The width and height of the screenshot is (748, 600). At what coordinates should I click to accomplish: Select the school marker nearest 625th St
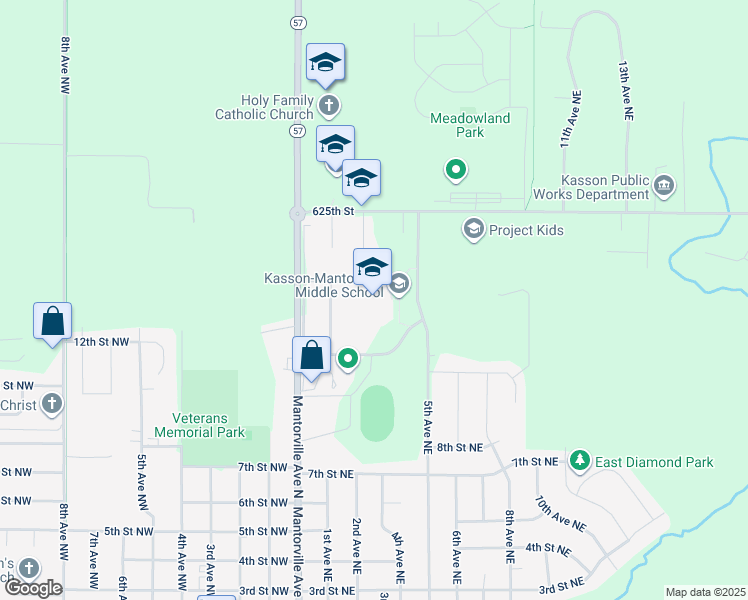(x=362, y=181)
